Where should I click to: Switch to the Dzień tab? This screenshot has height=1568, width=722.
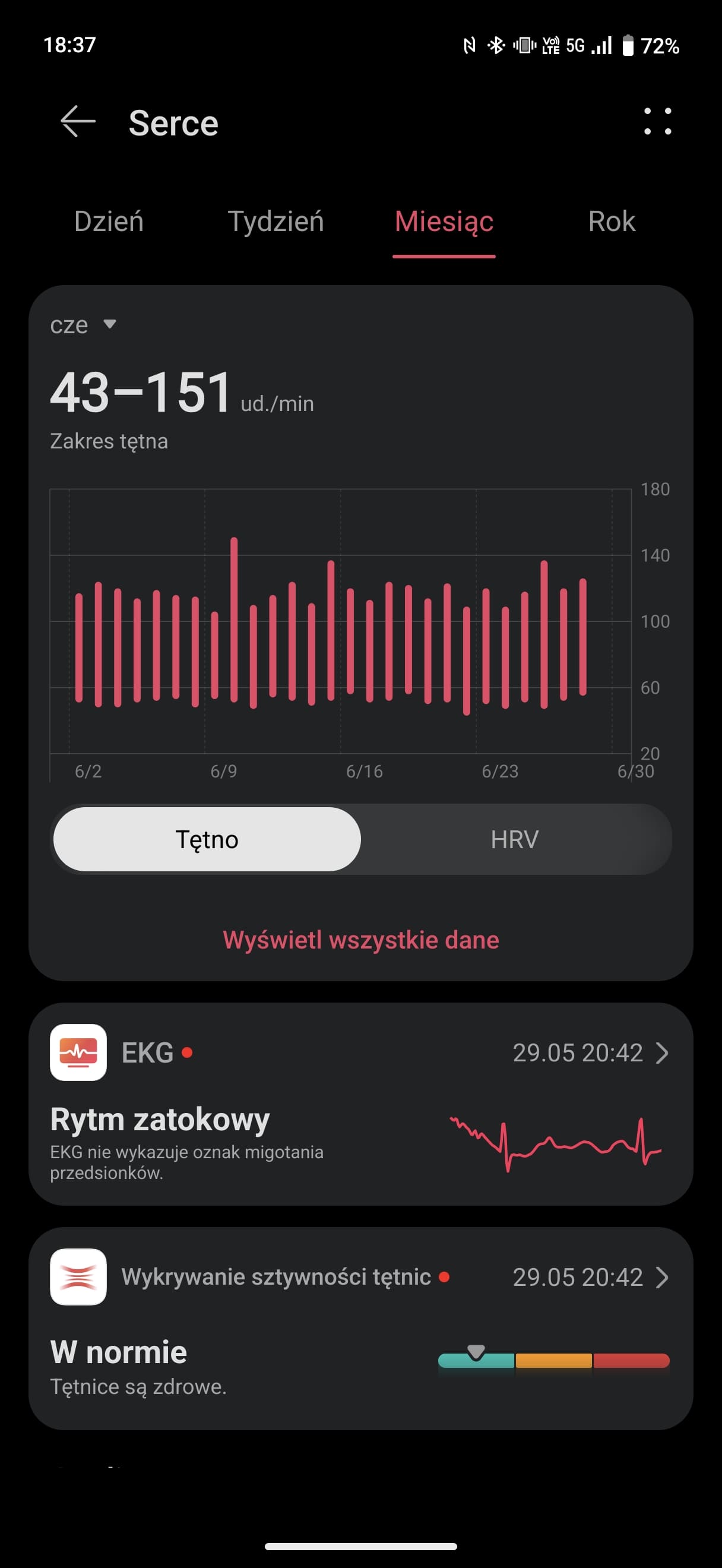109,221
